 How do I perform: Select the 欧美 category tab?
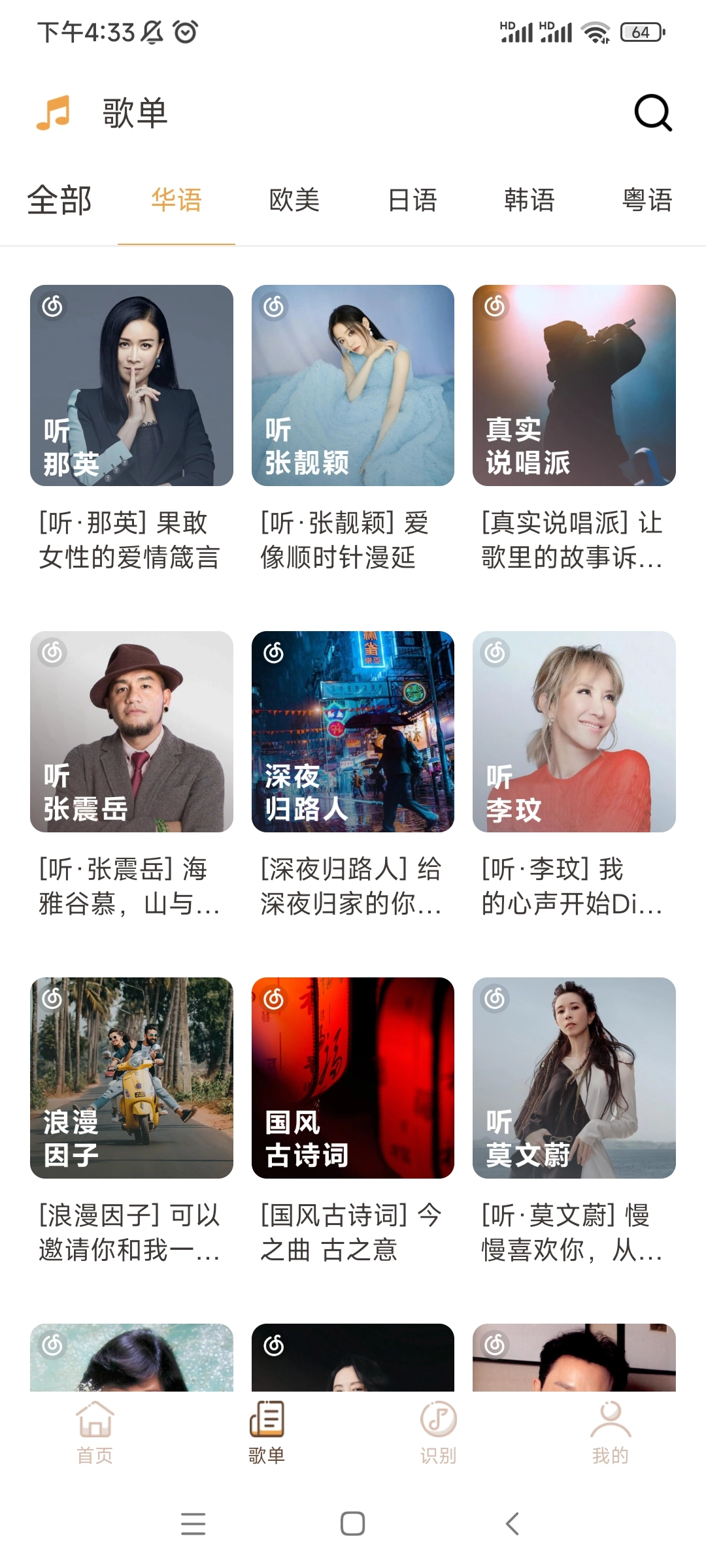point(294,200)
